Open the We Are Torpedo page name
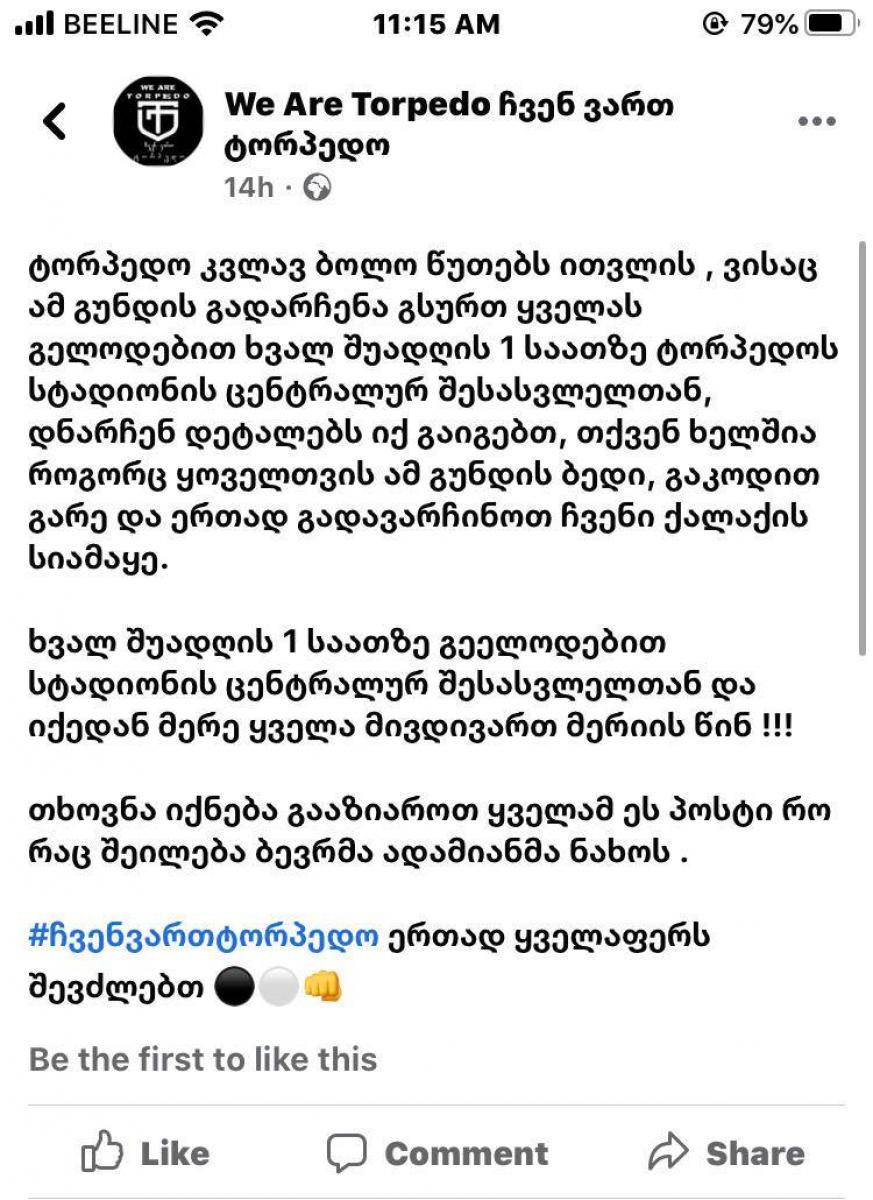The image size is (873, 1200). [447, 123]
